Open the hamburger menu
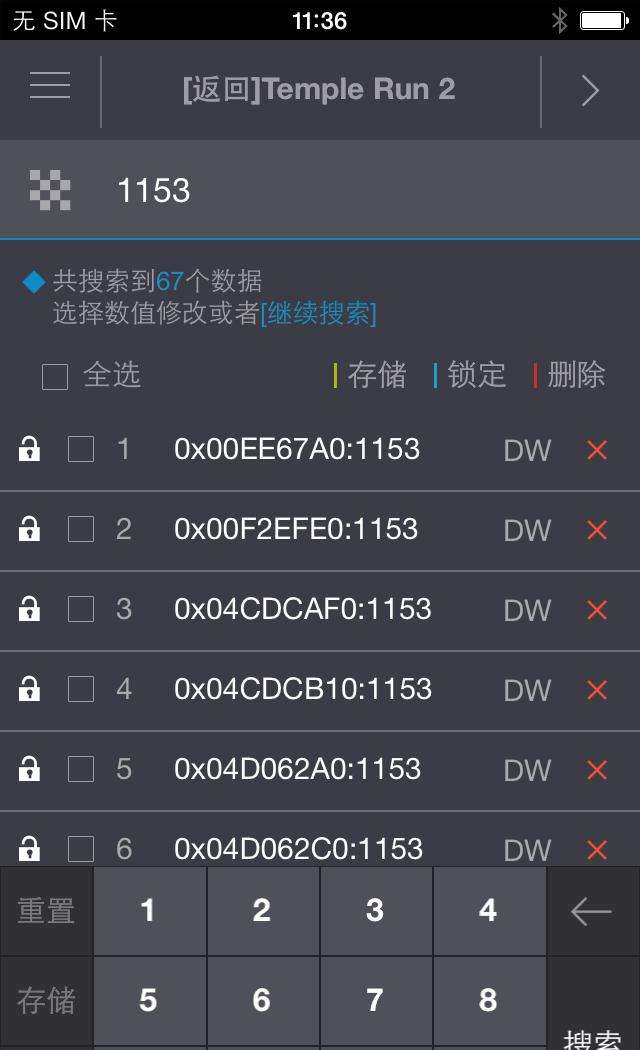Screen dimensions: 640x1050 [x=50, y=87]
